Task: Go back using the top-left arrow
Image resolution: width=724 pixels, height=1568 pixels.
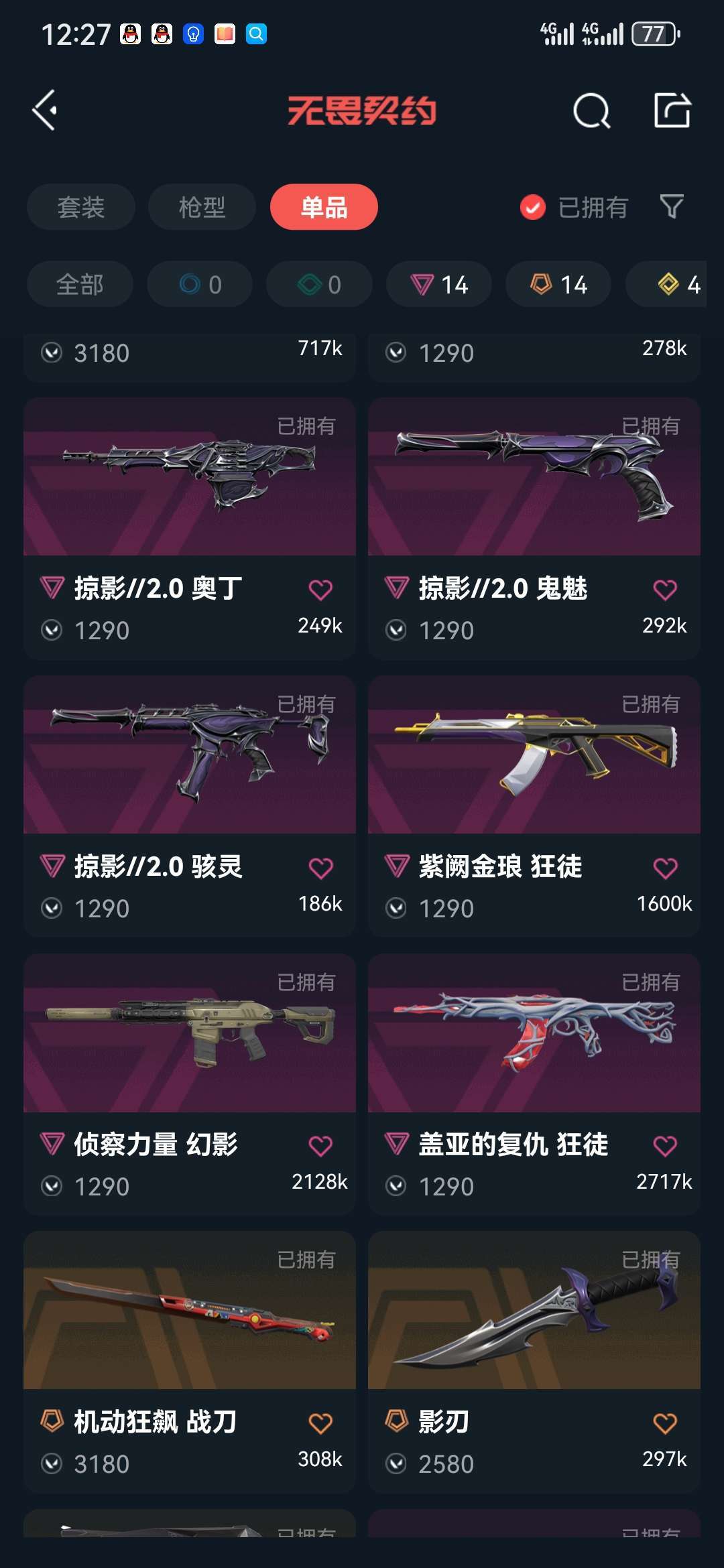Action: tap(45, 111)
